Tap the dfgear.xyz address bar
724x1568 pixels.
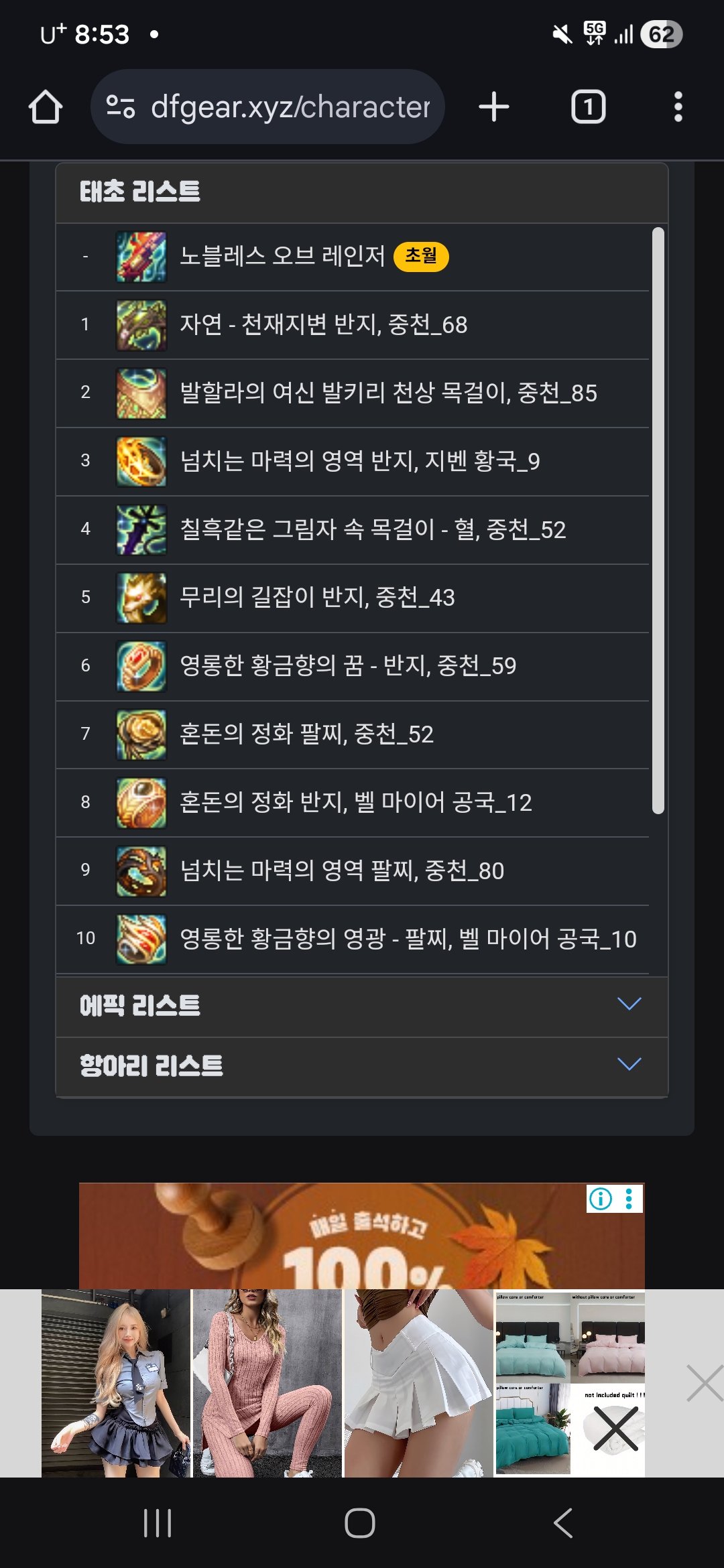[x=268, y=107]
